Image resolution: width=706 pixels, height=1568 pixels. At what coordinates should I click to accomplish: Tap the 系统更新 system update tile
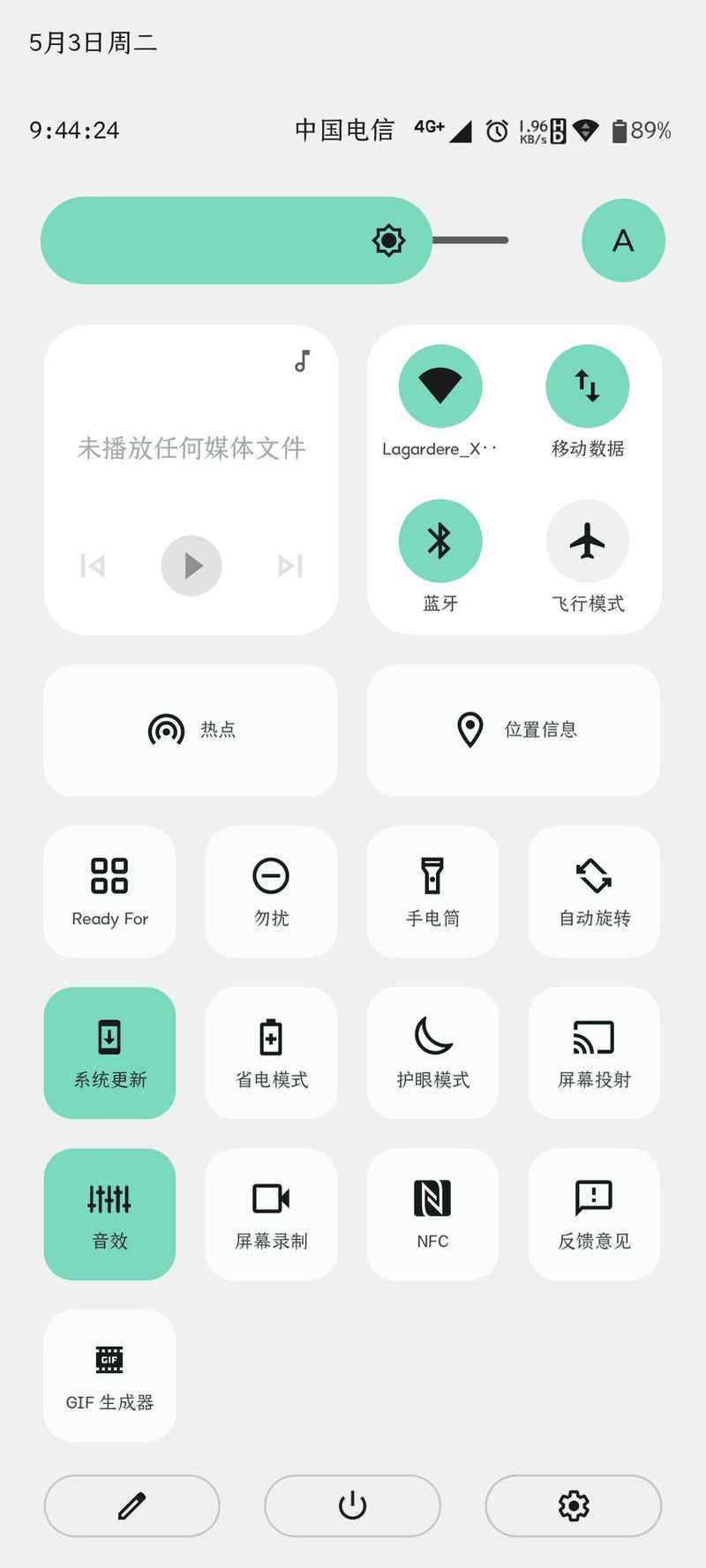coord(109,1053)
